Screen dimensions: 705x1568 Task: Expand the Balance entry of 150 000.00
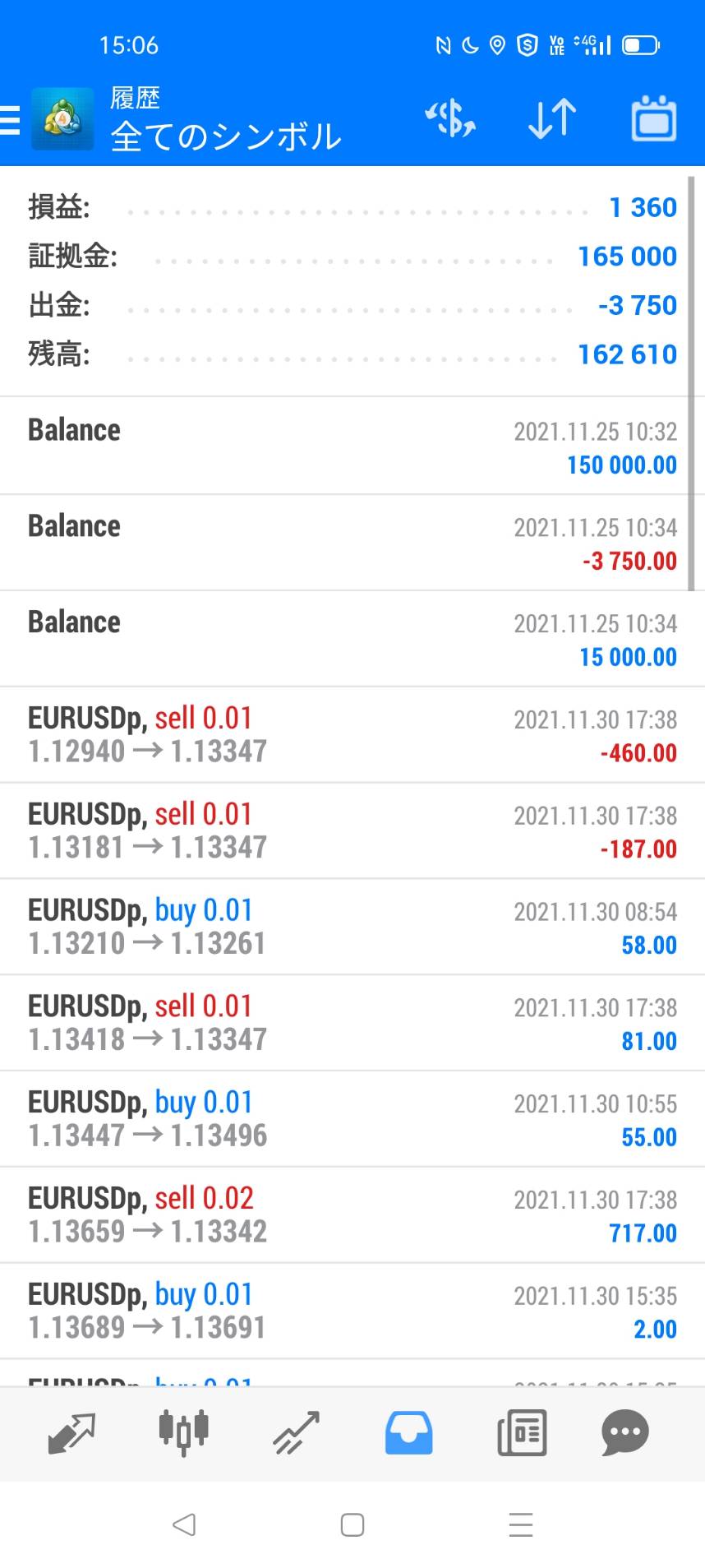click(x=352, y=446)
